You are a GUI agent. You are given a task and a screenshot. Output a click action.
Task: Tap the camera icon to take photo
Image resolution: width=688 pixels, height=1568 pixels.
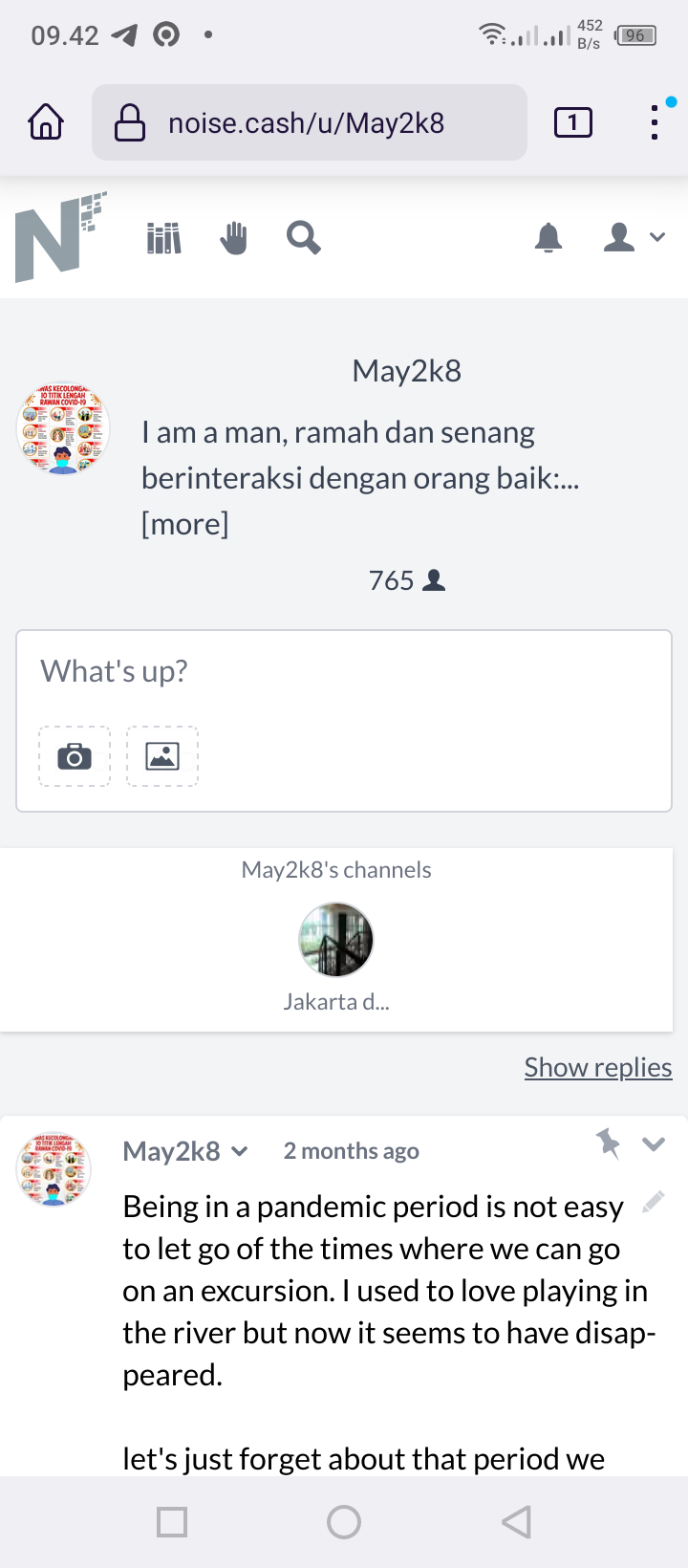pos(75,756)
